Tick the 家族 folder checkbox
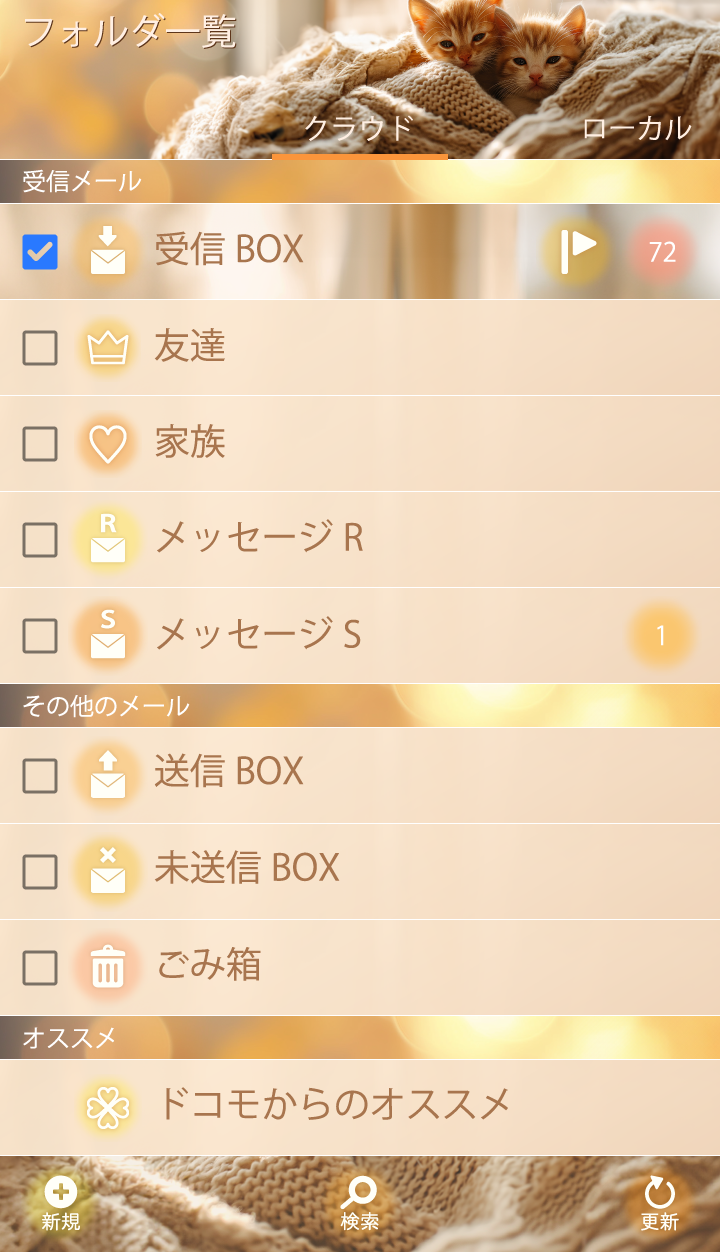This screenshot has width=720, height=1252. pos(40,444)
